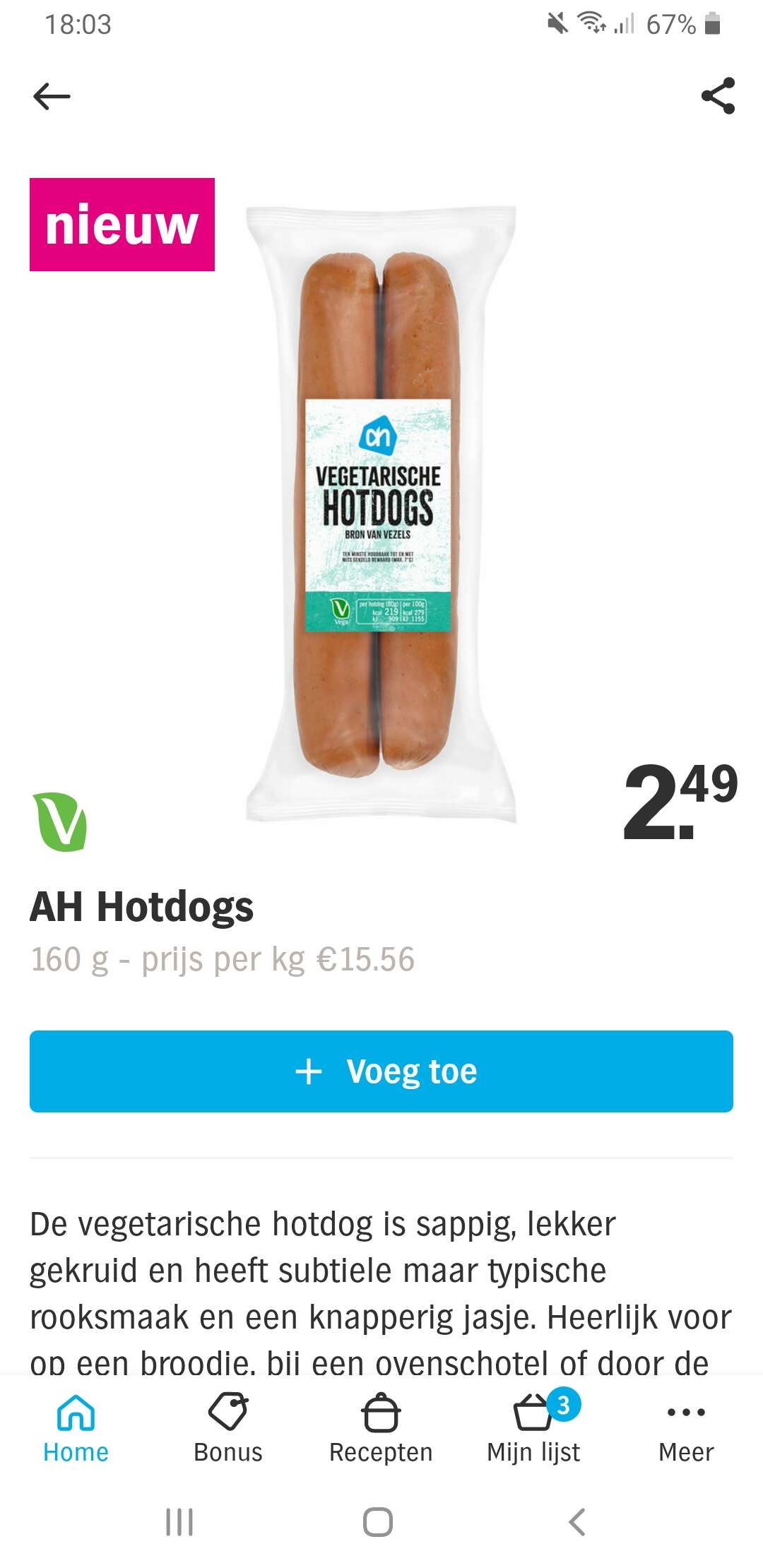Share this AH Hotdogs product
Image resolution: width=763 pixels, height=1568 pixels.
click(x=718, y=96)
